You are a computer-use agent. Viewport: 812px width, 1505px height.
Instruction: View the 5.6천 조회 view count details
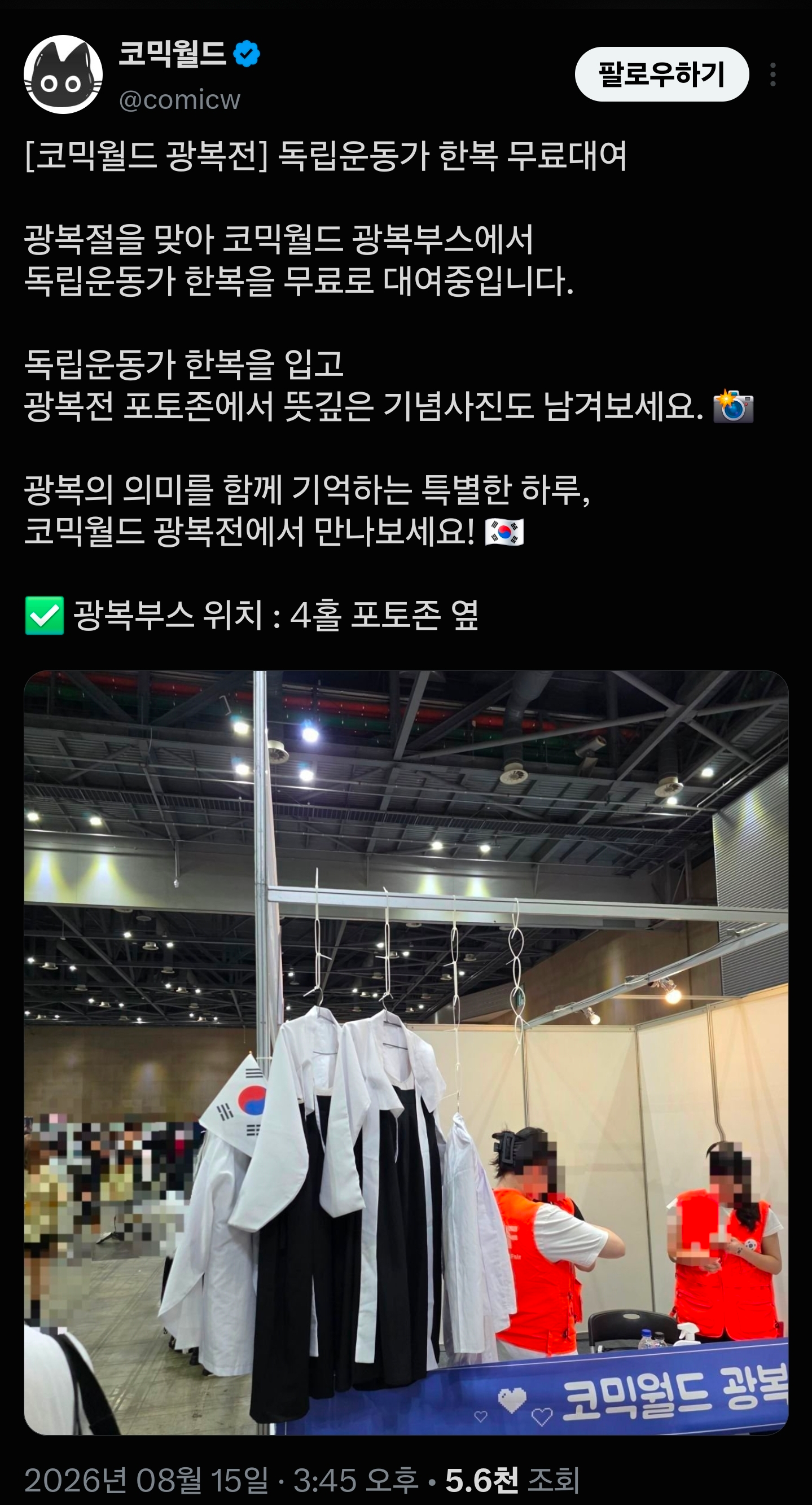(512, 1480)
